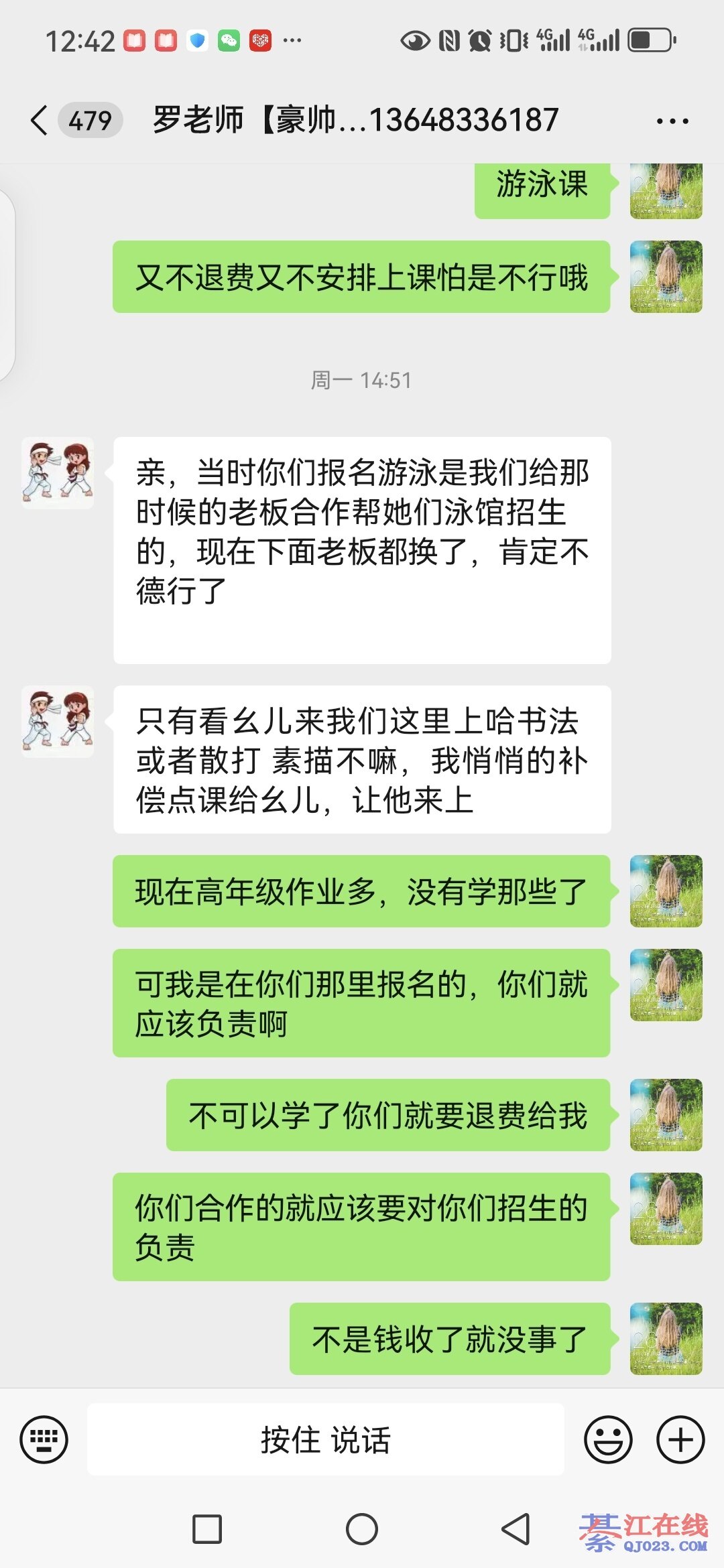This screenshot has width=724, height=1568.
Task: Open 罗老师's avatar beside the 亲，当时你们报名游泳 message
Action: click(x=58, y=473)
